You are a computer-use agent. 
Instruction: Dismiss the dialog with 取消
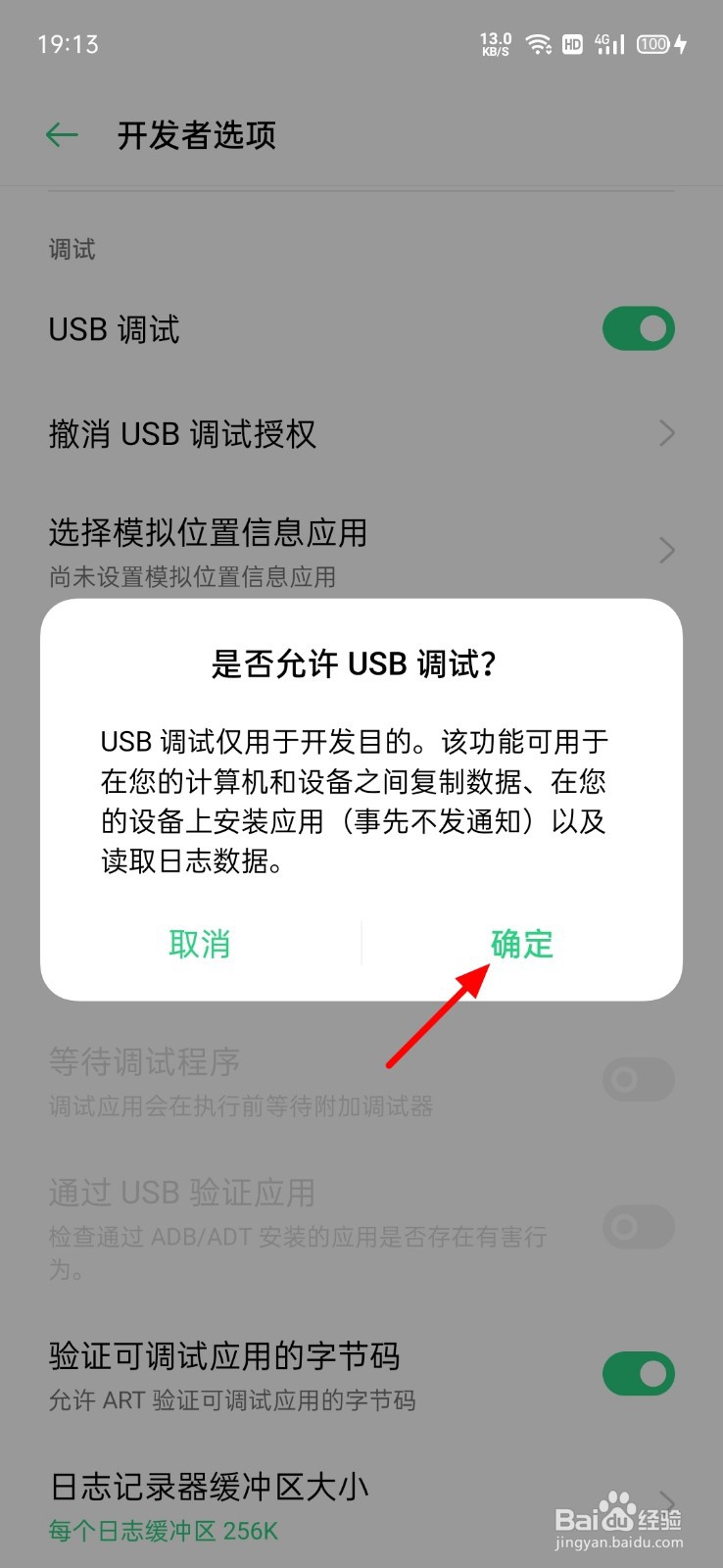click(x=198, y=944)
